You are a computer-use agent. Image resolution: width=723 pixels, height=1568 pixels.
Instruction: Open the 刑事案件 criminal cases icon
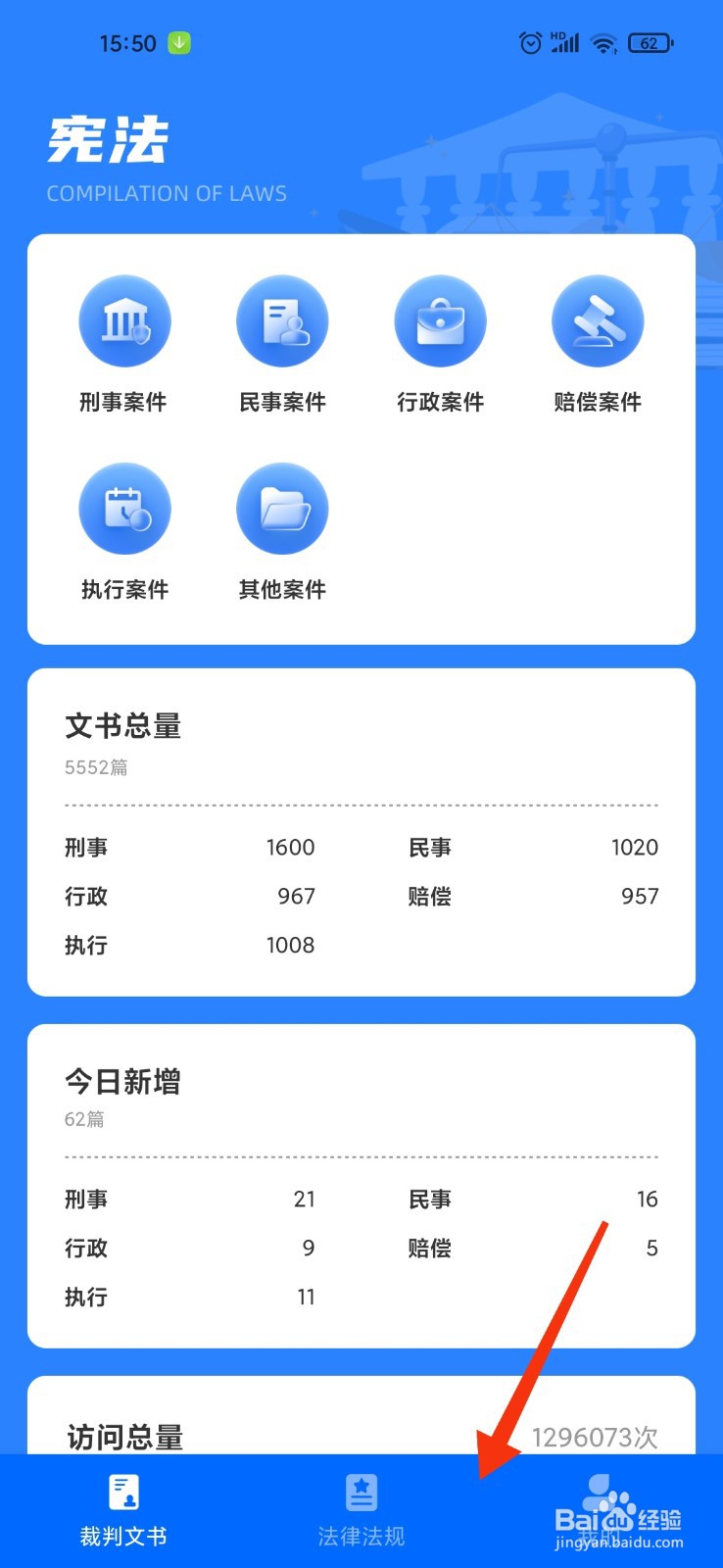click(125, 320)
